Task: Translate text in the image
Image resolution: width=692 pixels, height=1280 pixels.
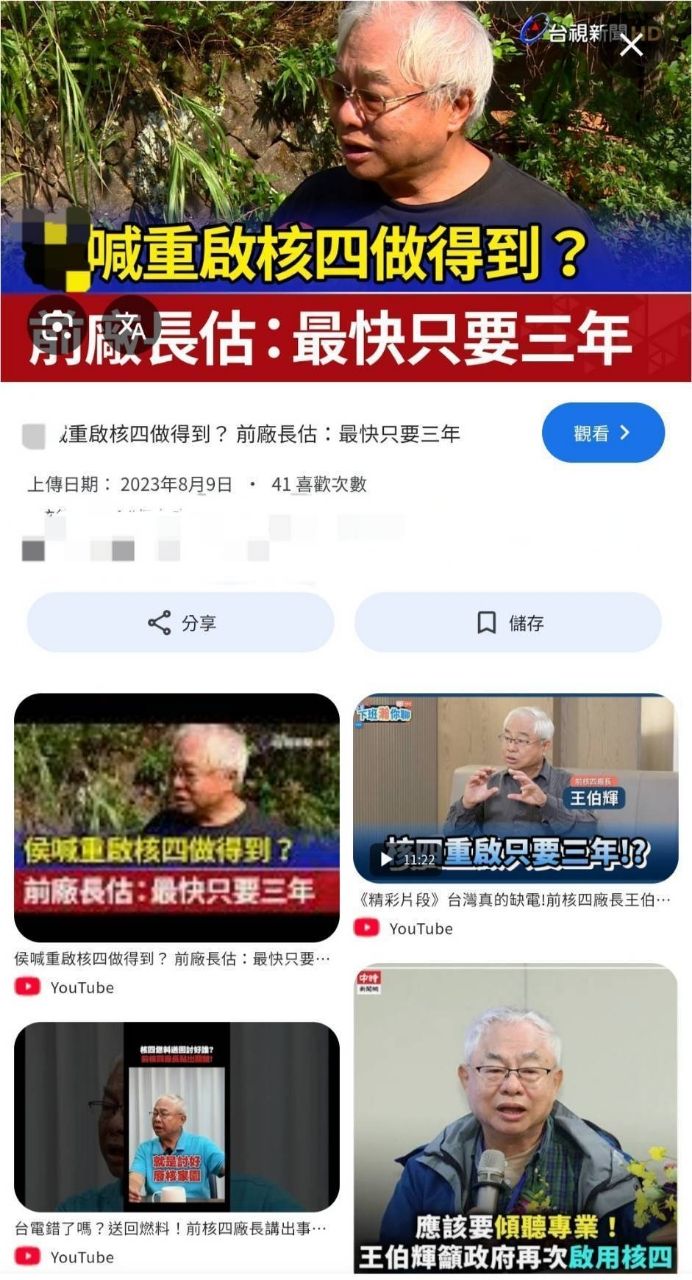Action: pyautogui.click(x=133, y=324)
